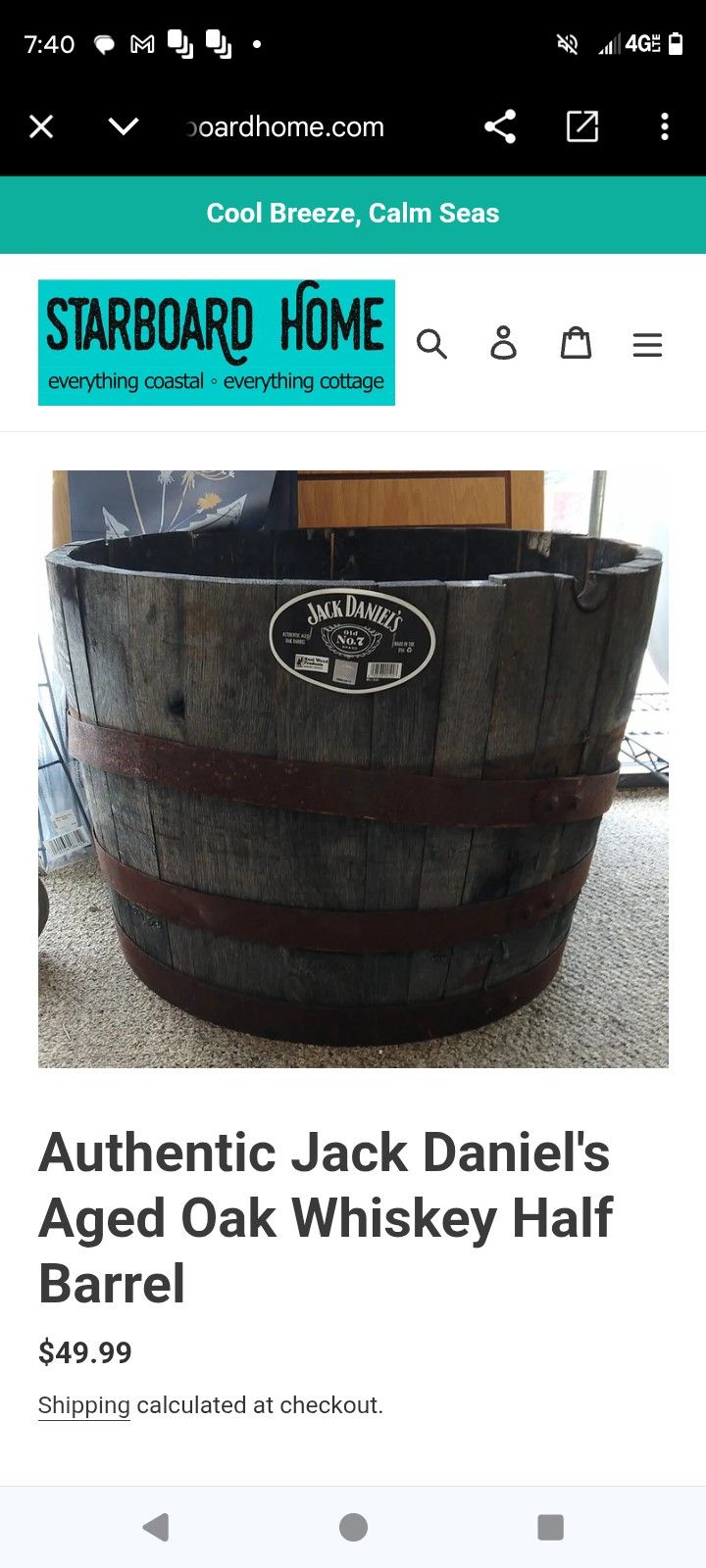The width and height of the screenshot is (706, 1568).
Task: Open the browser overflow menu
Action: (x=665, y=126)
